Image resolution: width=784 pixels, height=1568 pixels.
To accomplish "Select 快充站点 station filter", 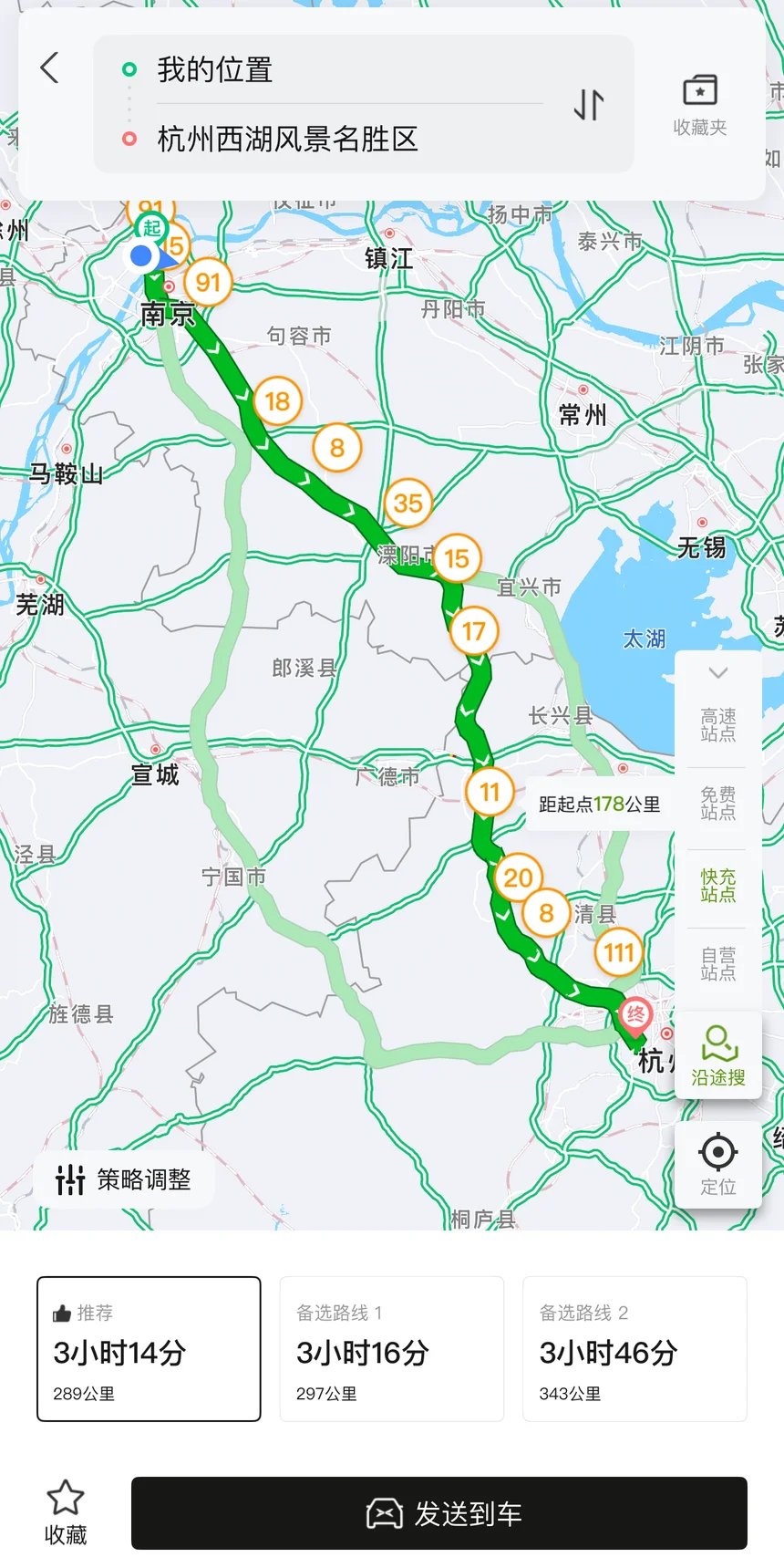I will (x=718, y=885).
